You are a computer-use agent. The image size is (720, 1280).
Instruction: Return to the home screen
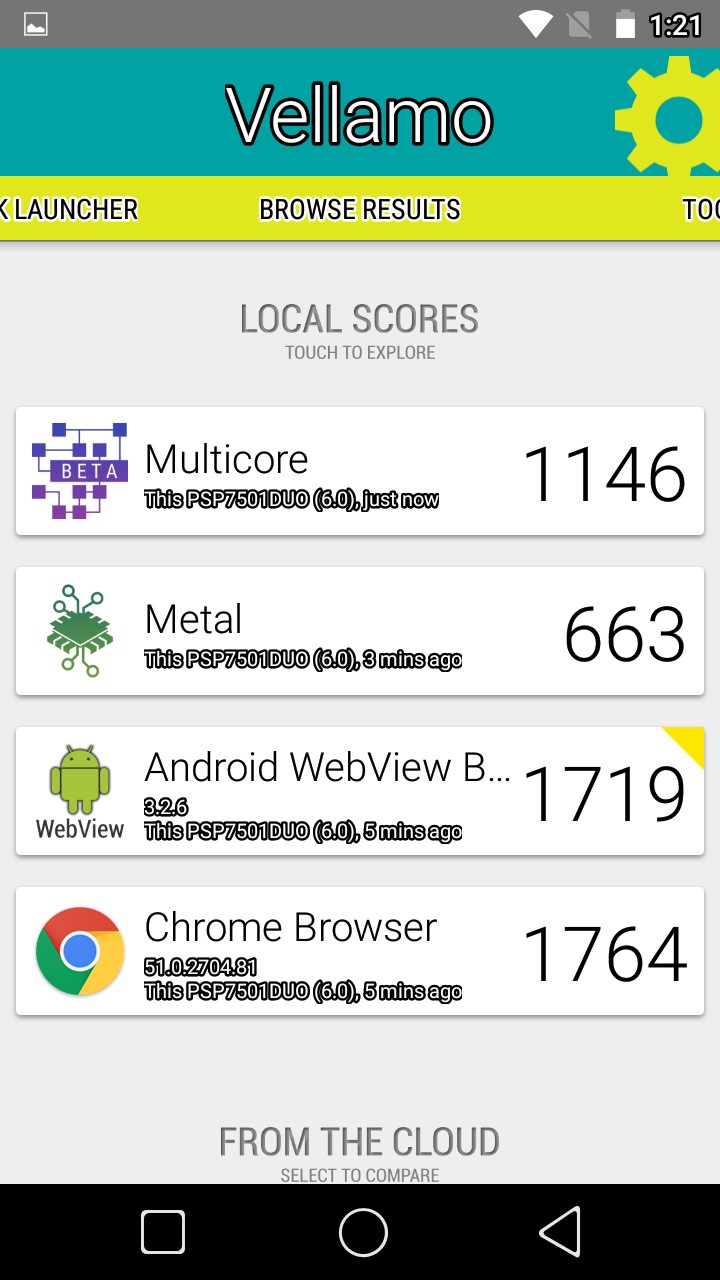(363, 1231)
